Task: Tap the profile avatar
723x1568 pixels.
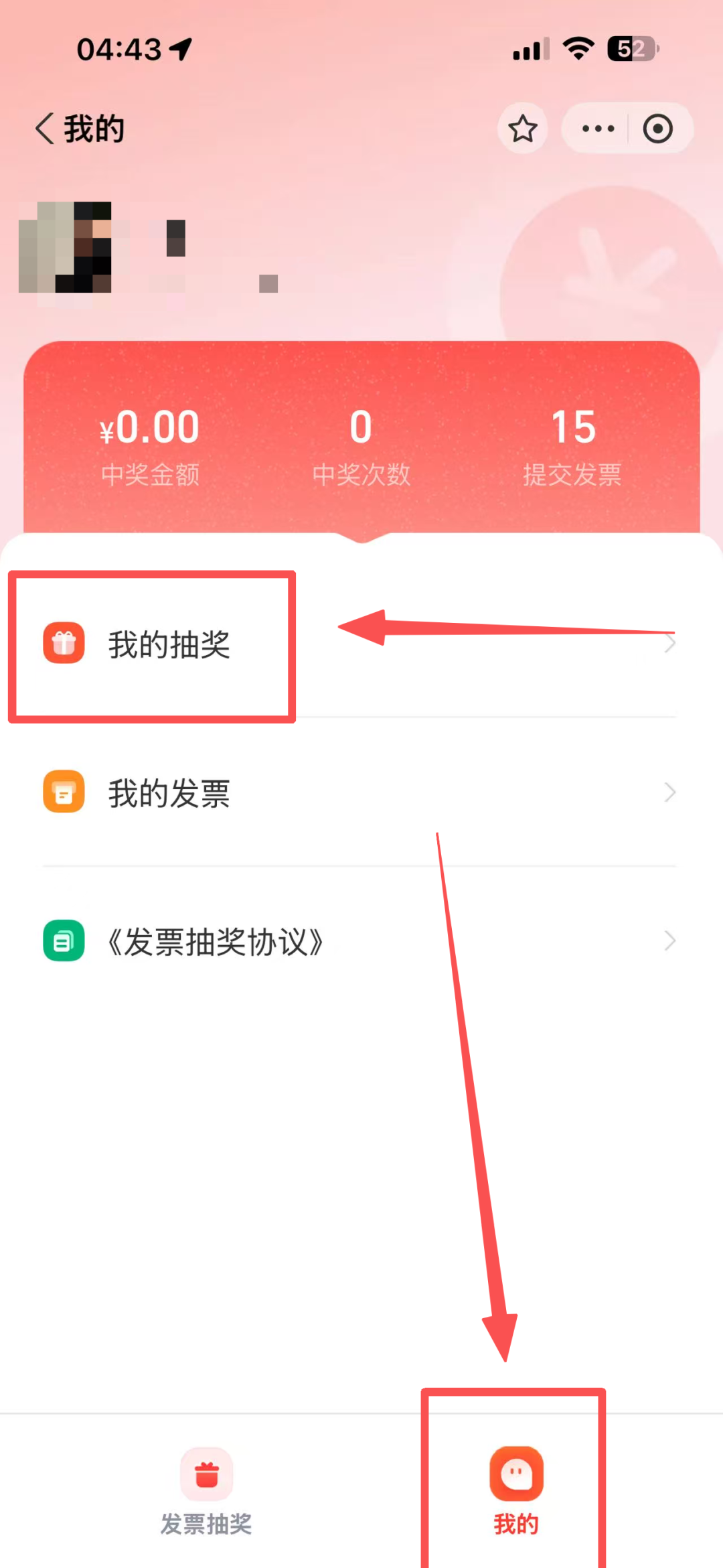Action: tap(65, 247)
